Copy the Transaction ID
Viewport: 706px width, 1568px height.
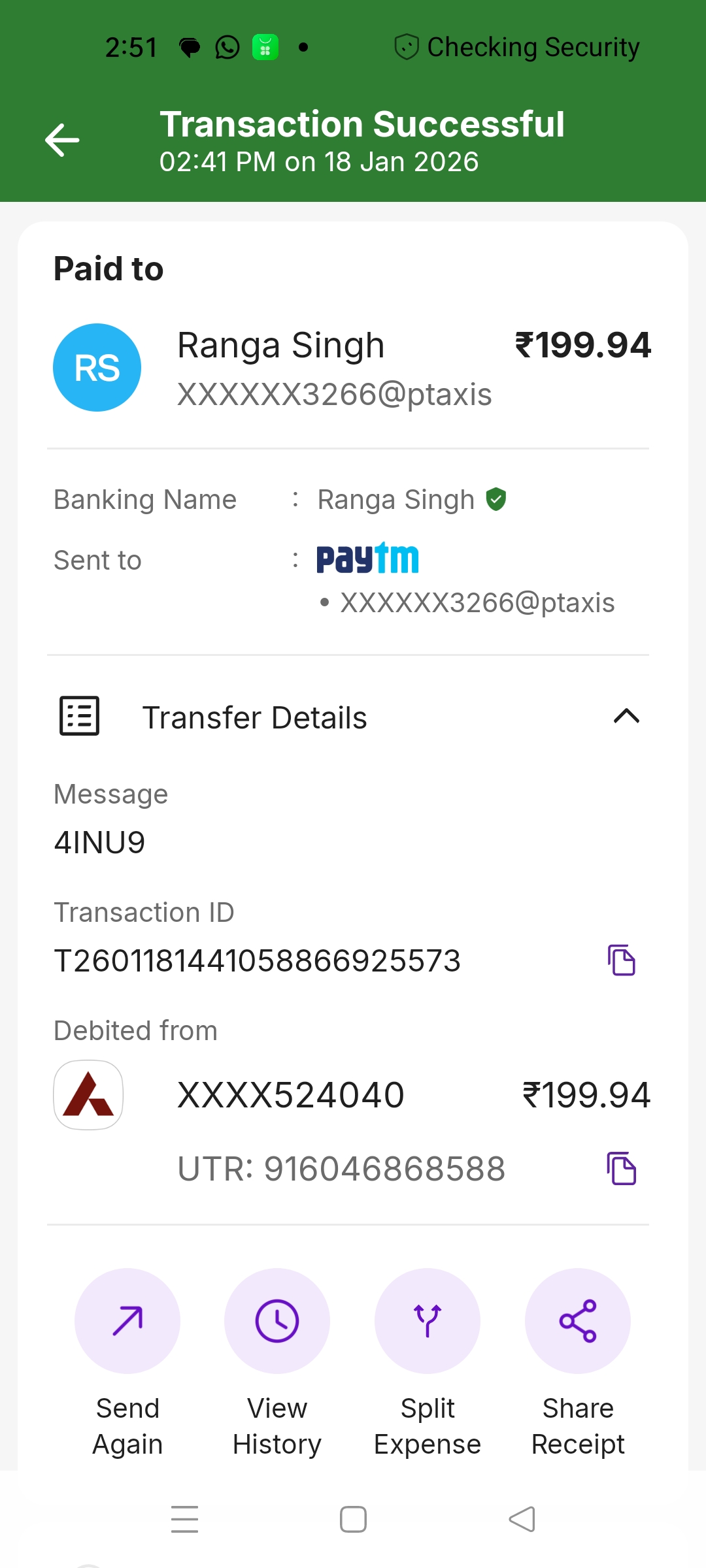621,960
